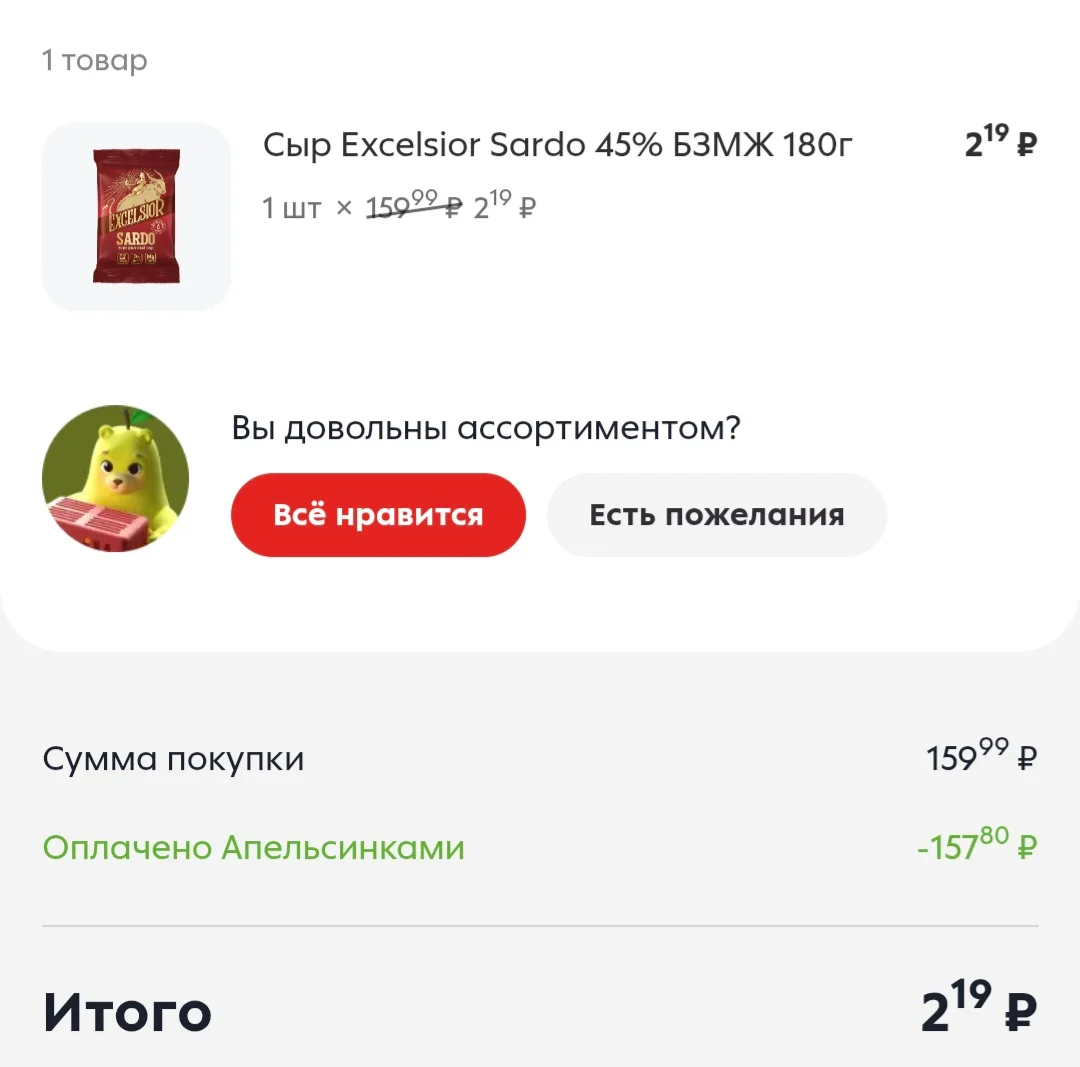Tap the "Всё нравится" button

(378, 515)
